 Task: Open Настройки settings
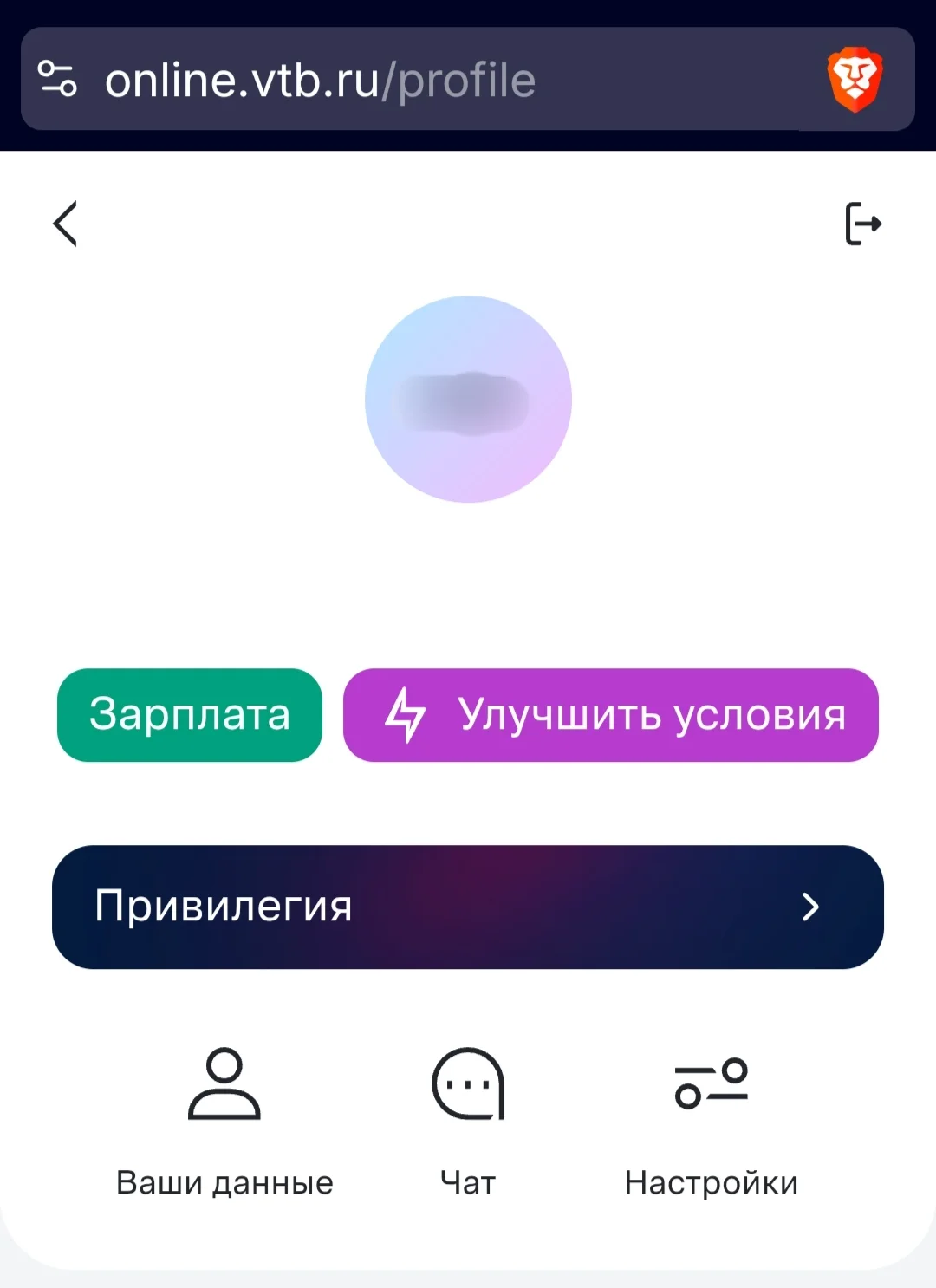711,1122
